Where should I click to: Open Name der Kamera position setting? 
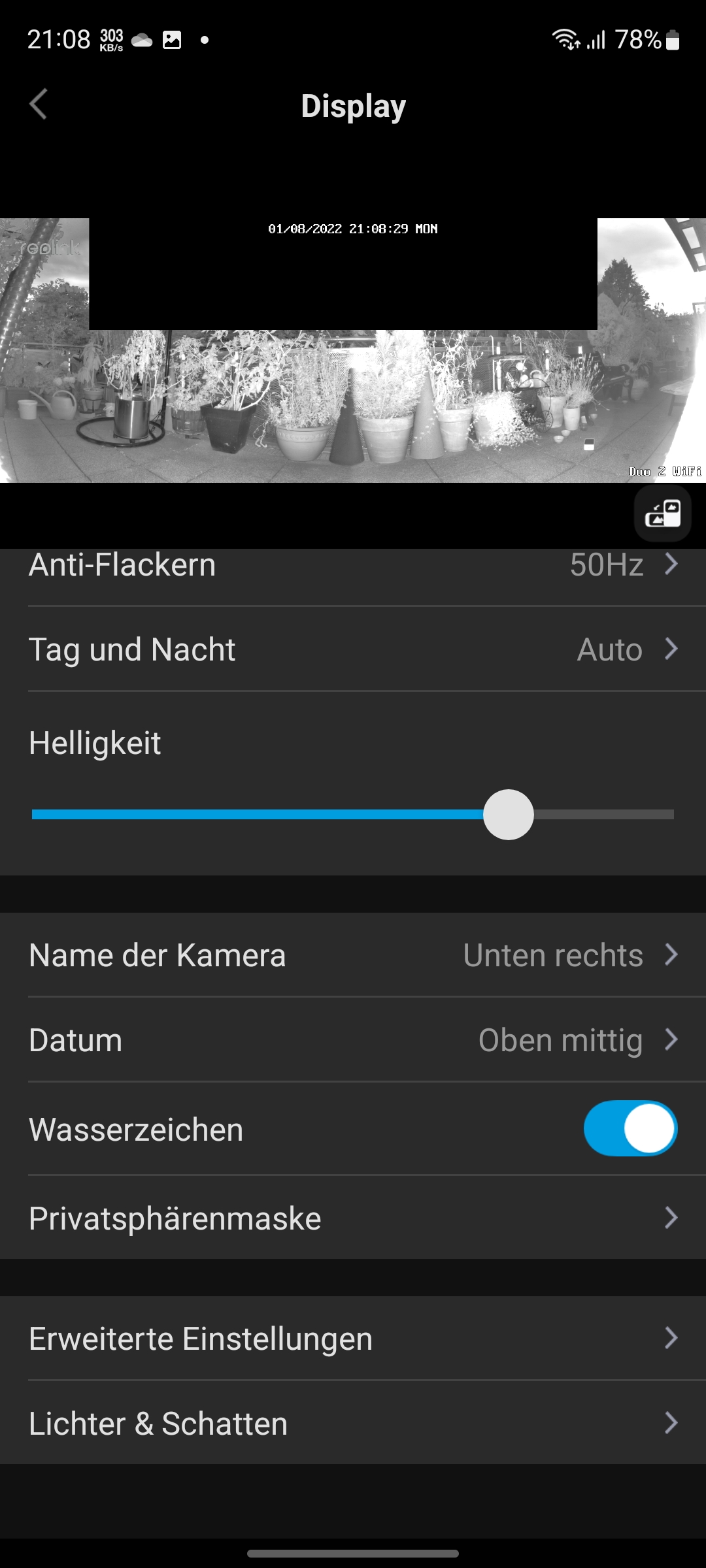tap(353, 955)
